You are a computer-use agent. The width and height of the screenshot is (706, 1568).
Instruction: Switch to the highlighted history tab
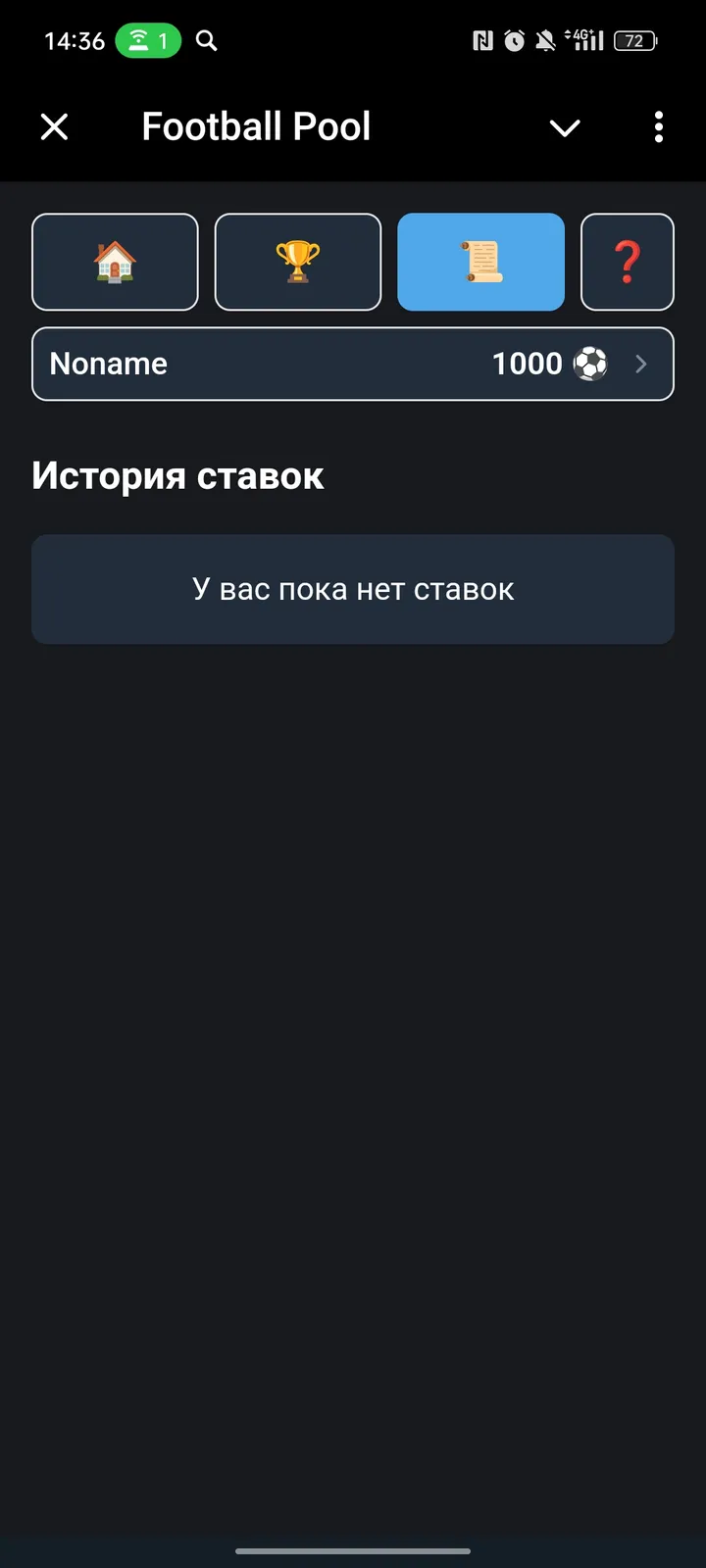tap(480, 262)
